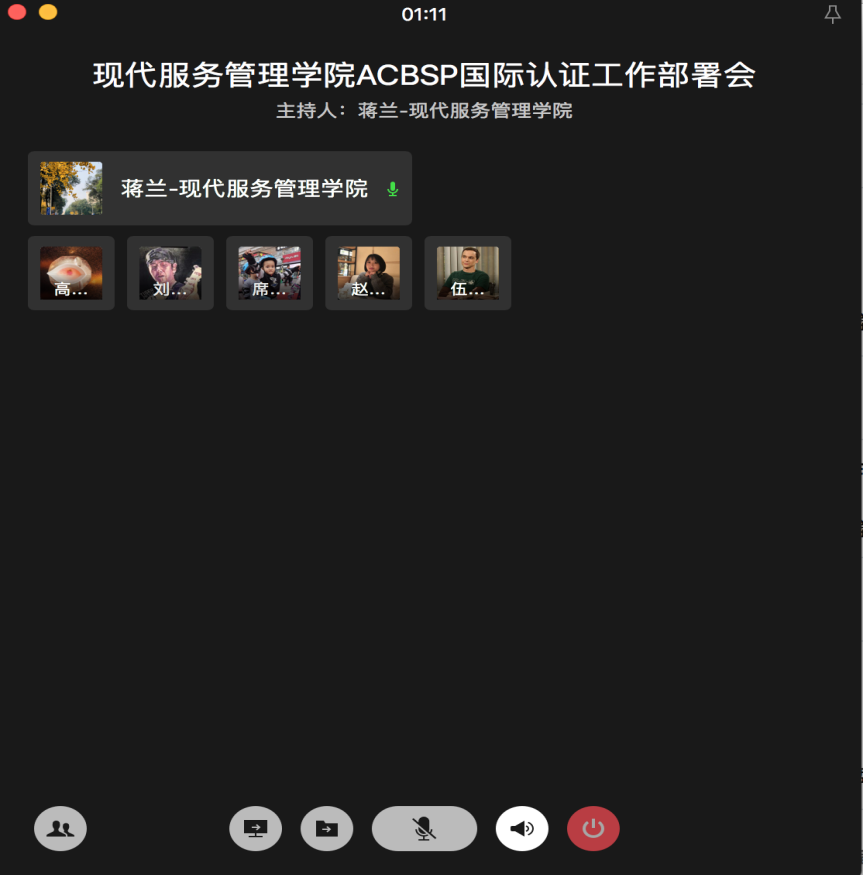
Task: Start screen sharing
Action: pyautogui.click(x=255, y=829)
